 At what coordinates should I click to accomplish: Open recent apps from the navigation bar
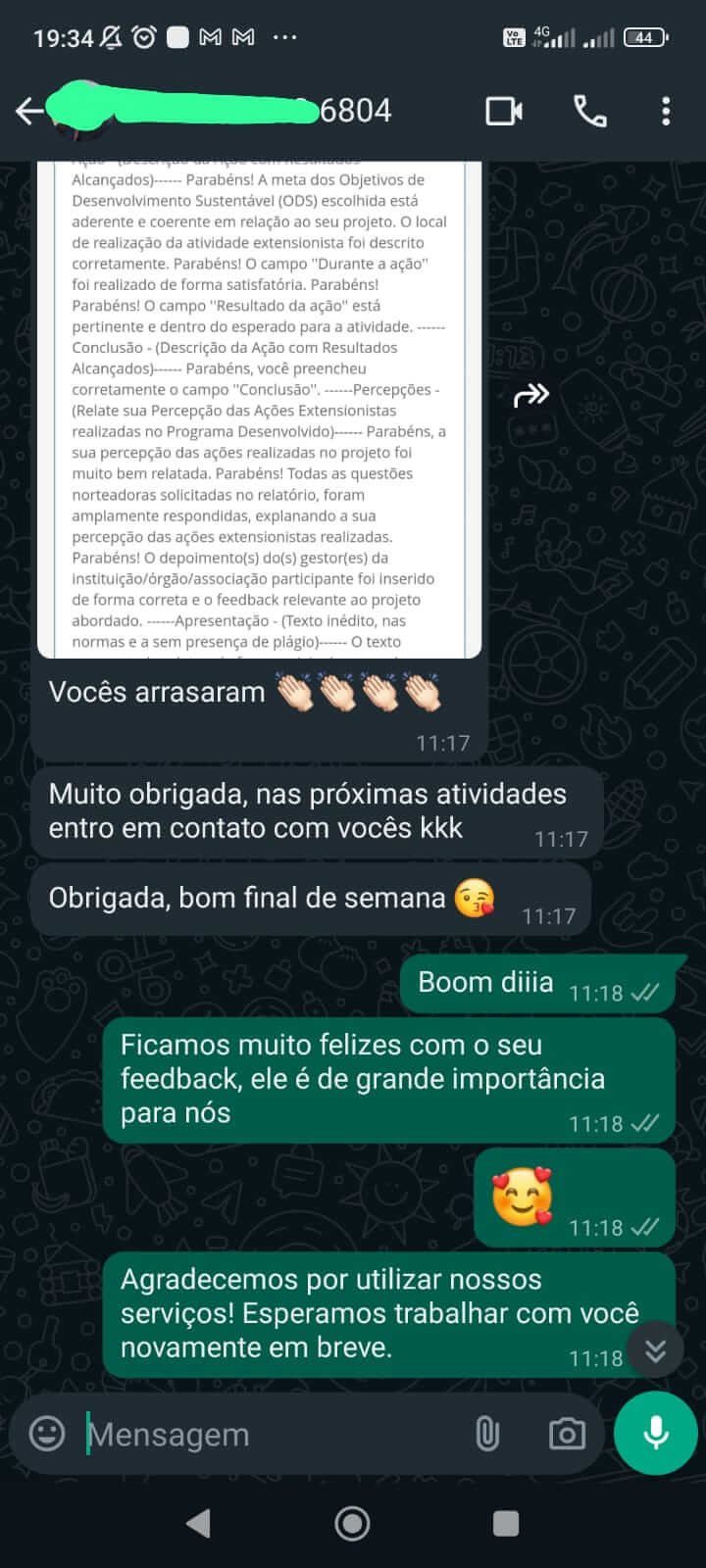coord(505,1522)
